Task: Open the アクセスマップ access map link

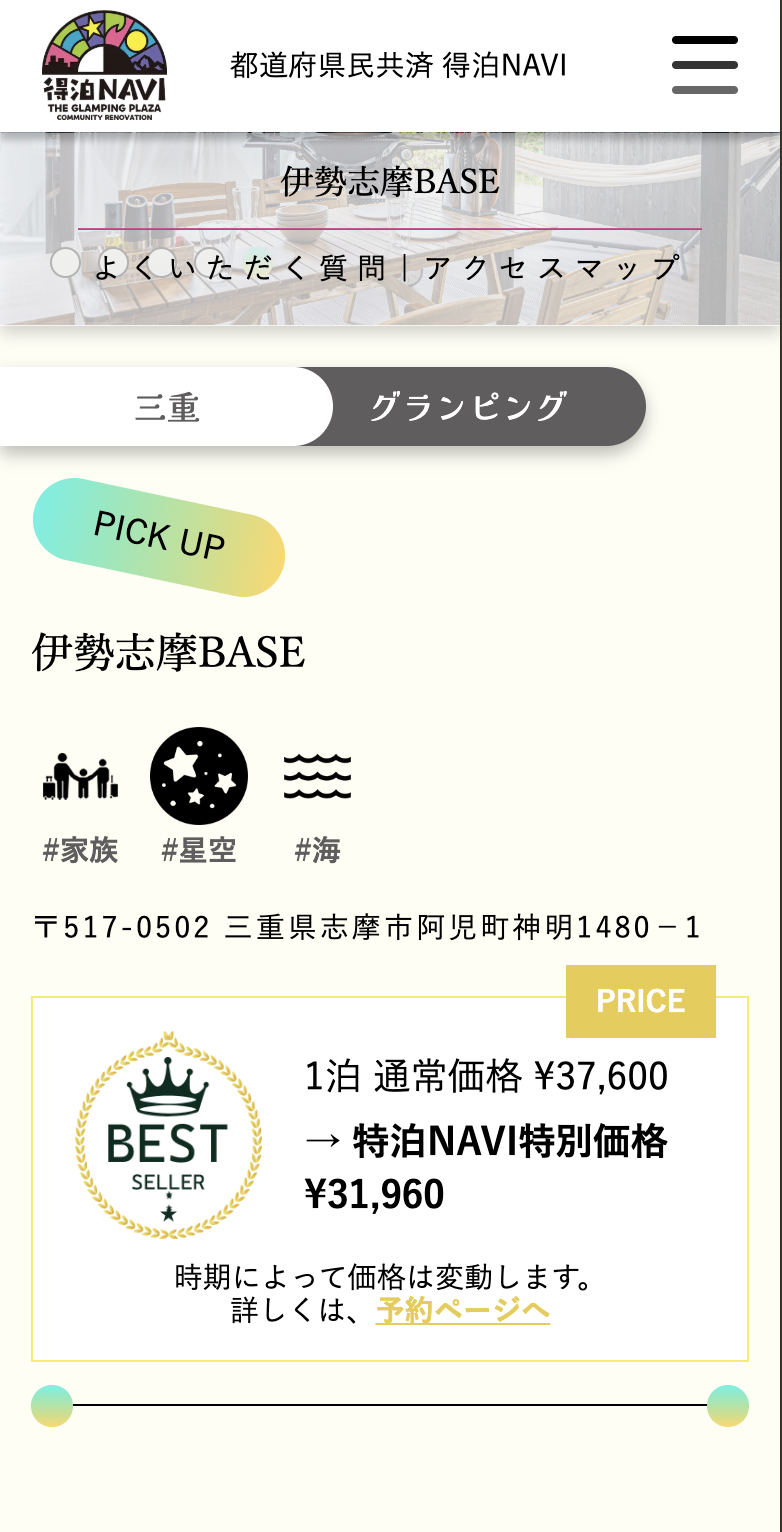Action: [549, 264]
